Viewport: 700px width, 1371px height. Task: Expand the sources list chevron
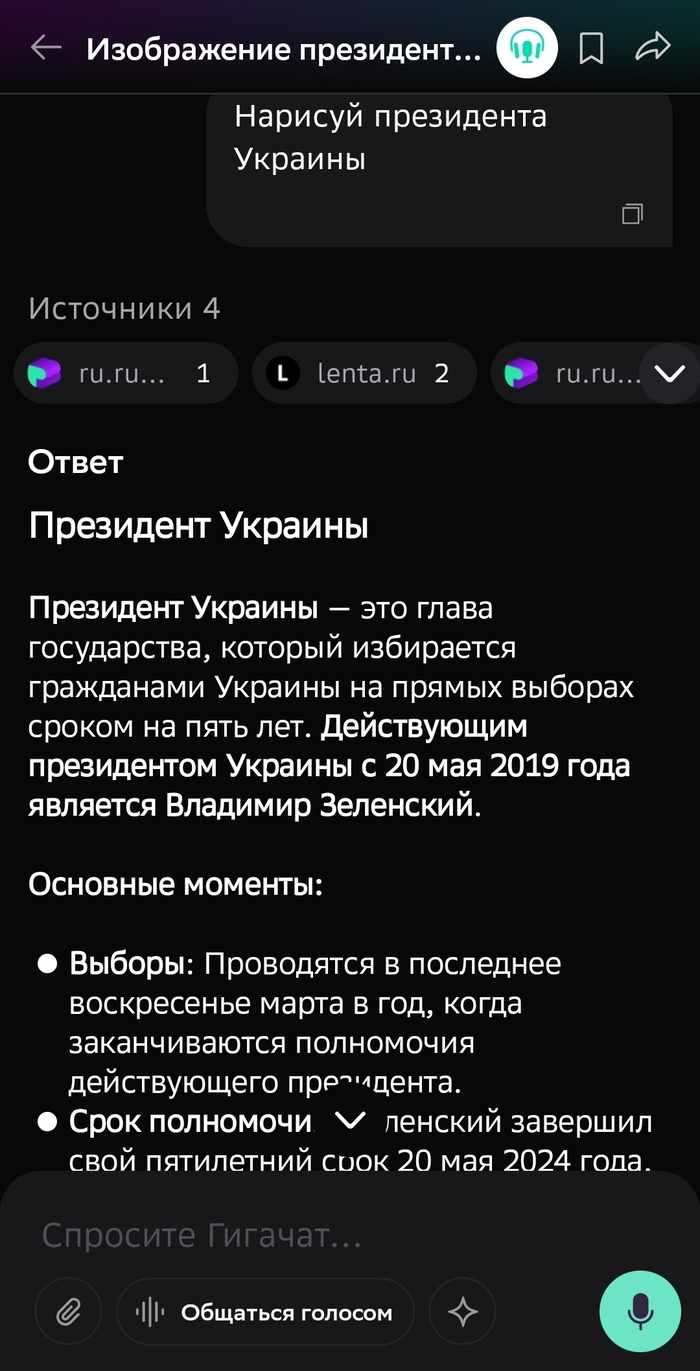(669, 374)
